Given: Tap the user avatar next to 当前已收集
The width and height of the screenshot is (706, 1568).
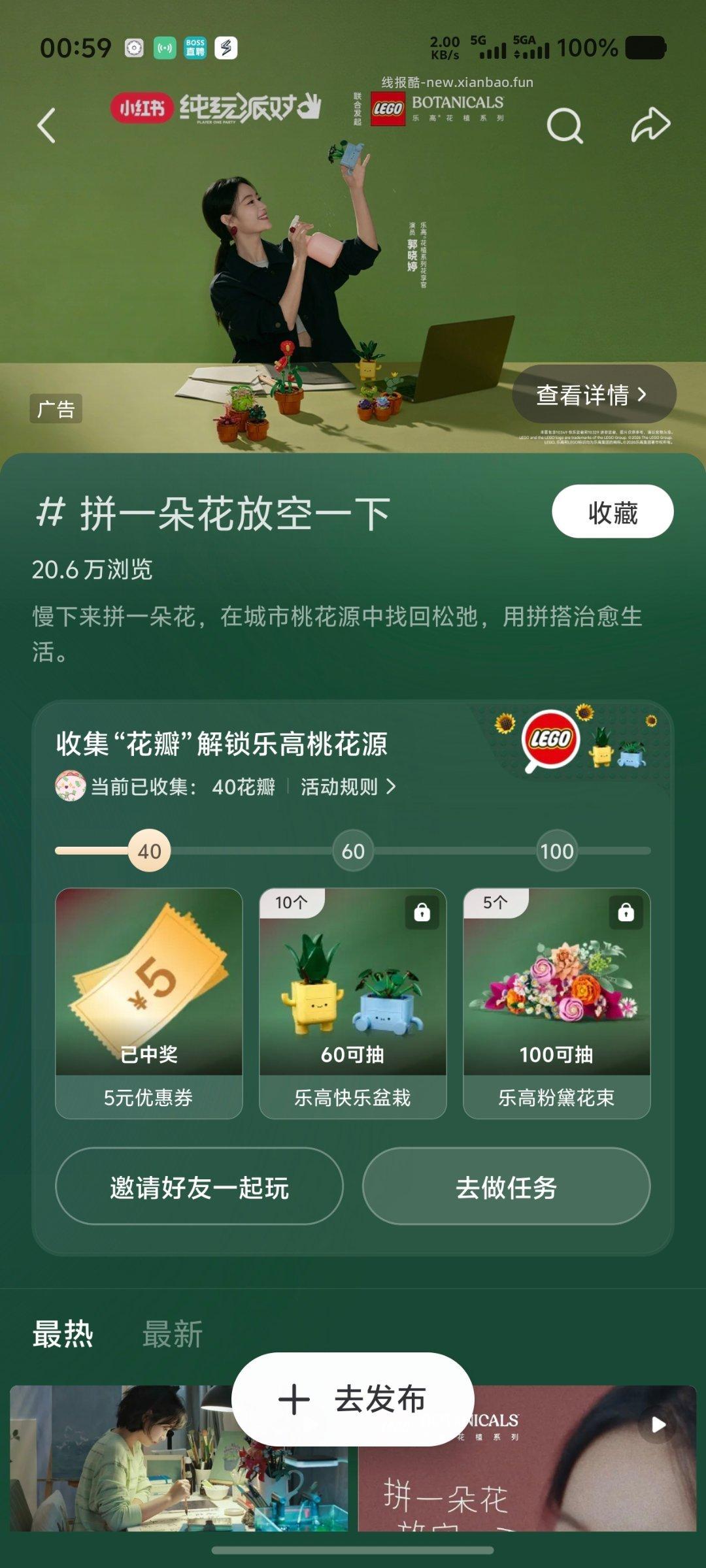Looking at the screenshot, I should coord(69,787).
